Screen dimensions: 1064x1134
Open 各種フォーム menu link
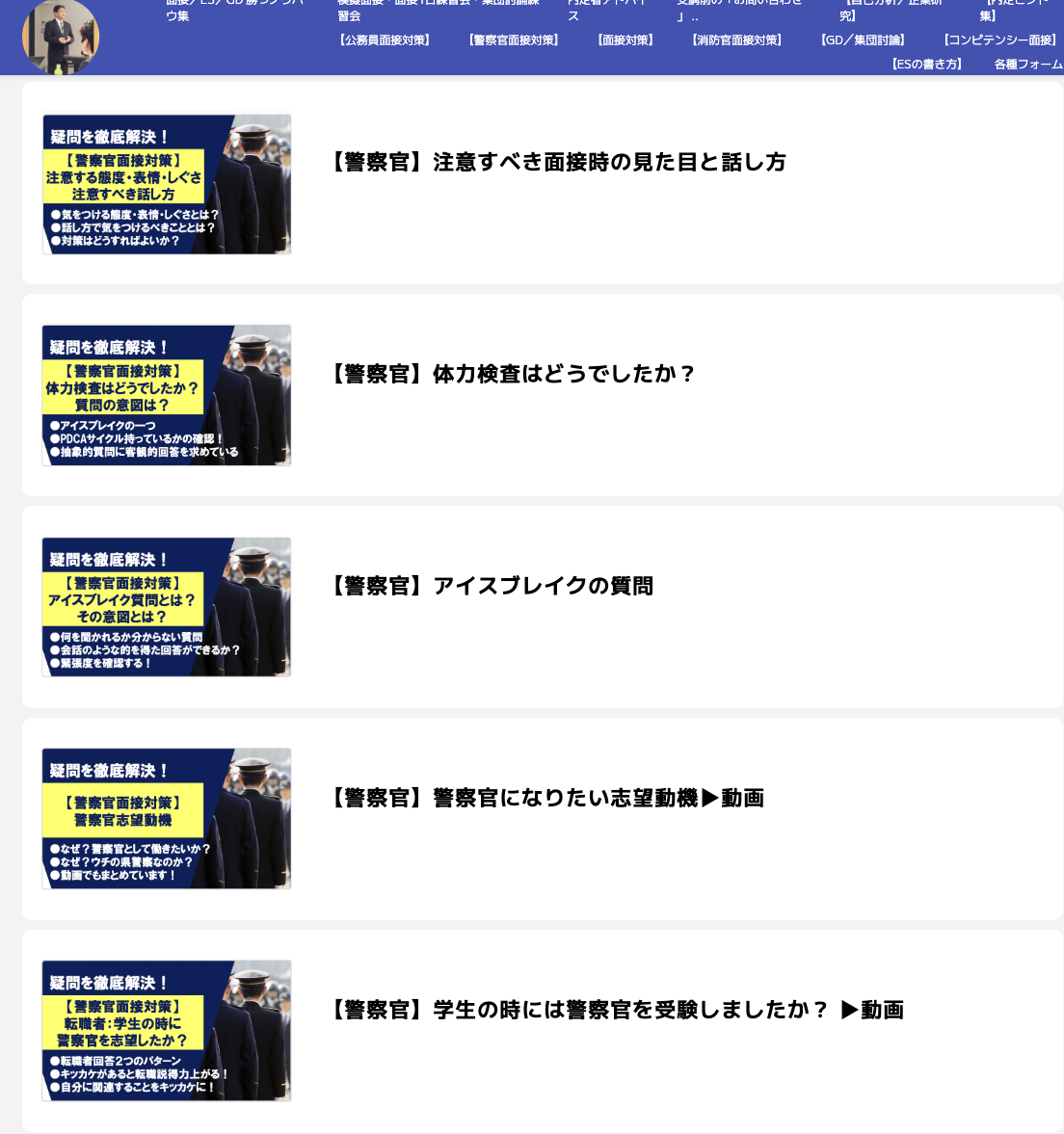1028,65
